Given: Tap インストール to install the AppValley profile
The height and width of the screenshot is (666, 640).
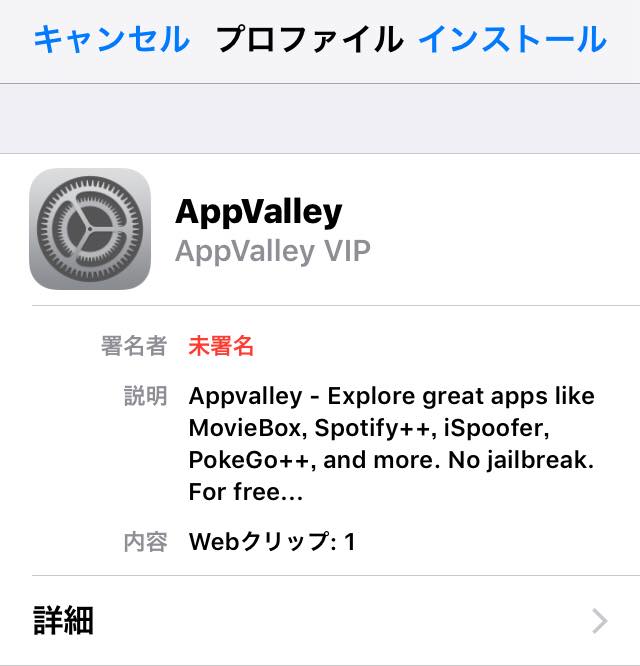Looking at the screenshot, I should click(x=512, y=40).
